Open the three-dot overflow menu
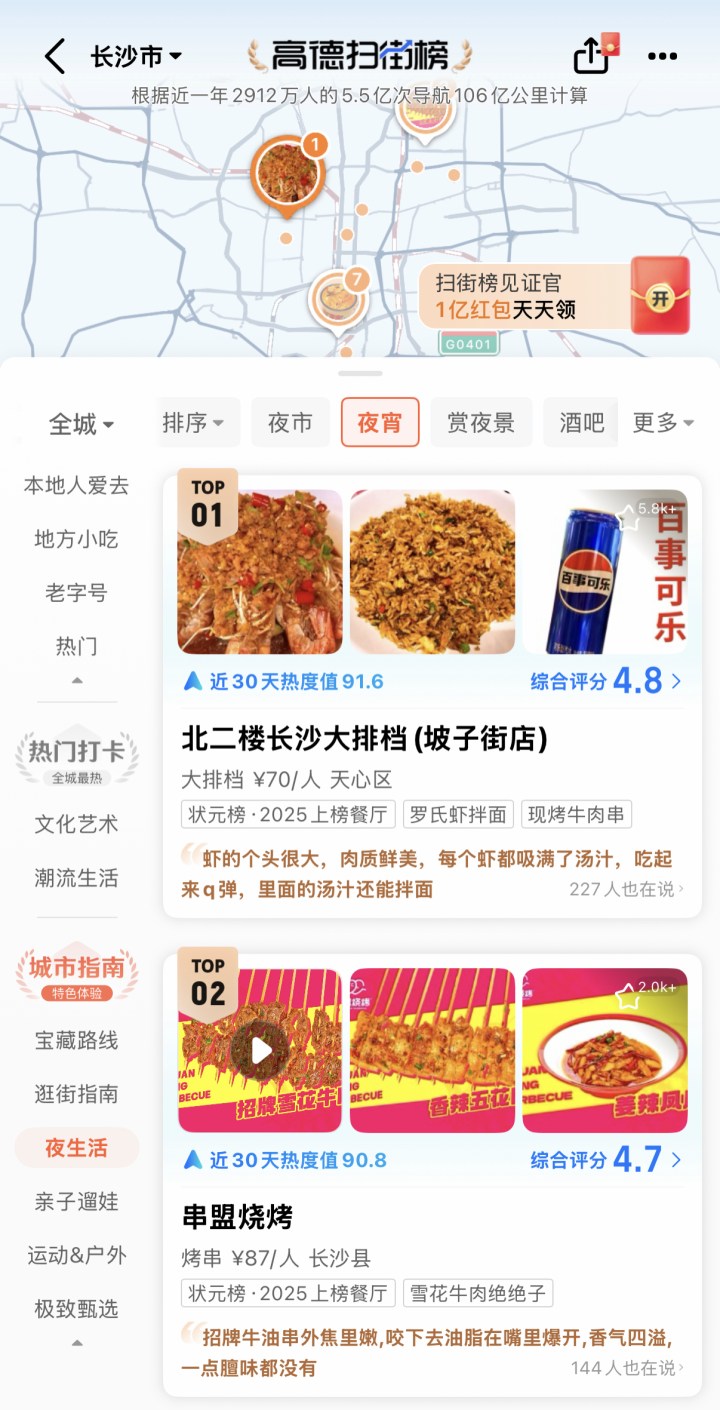720x1410 pixels. click(662, 57)
